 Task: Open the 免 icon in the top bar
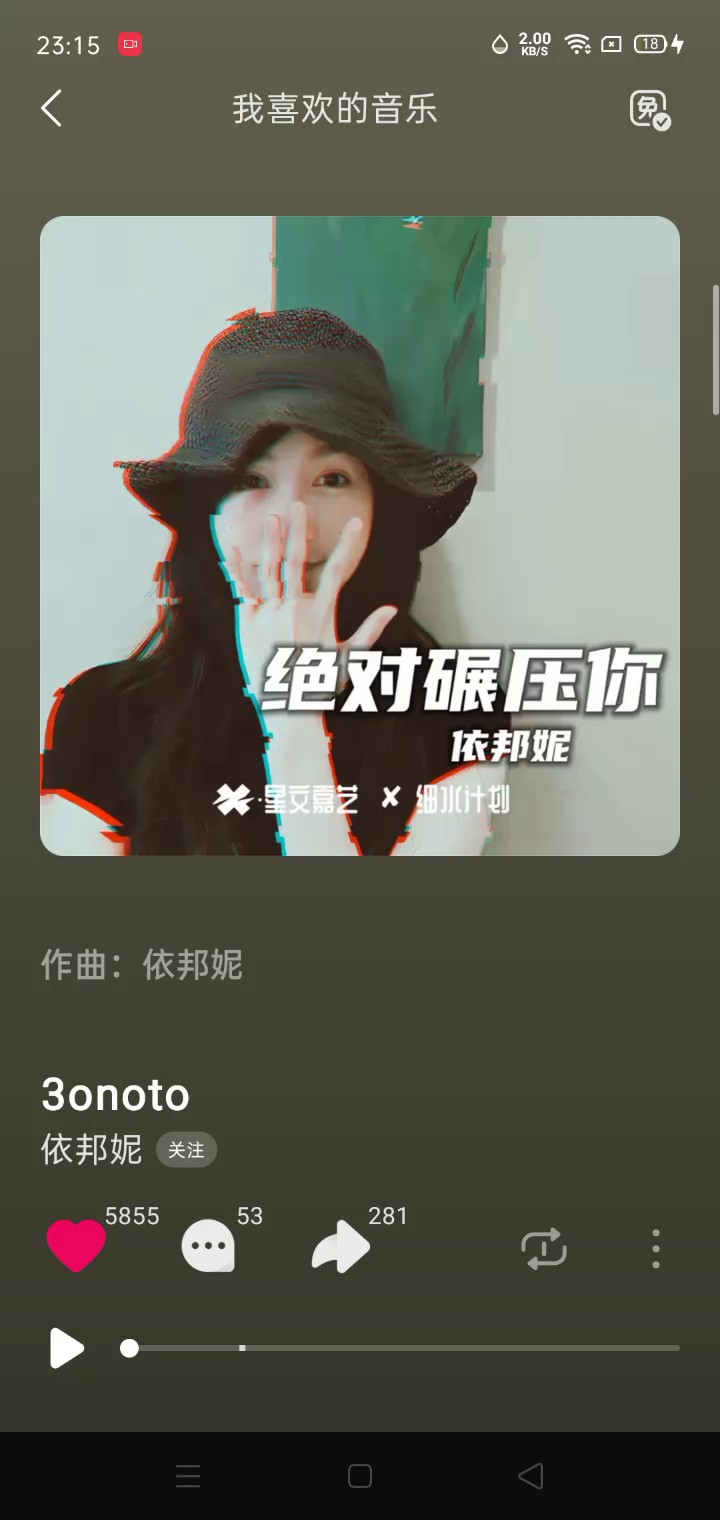pos(649,109)
